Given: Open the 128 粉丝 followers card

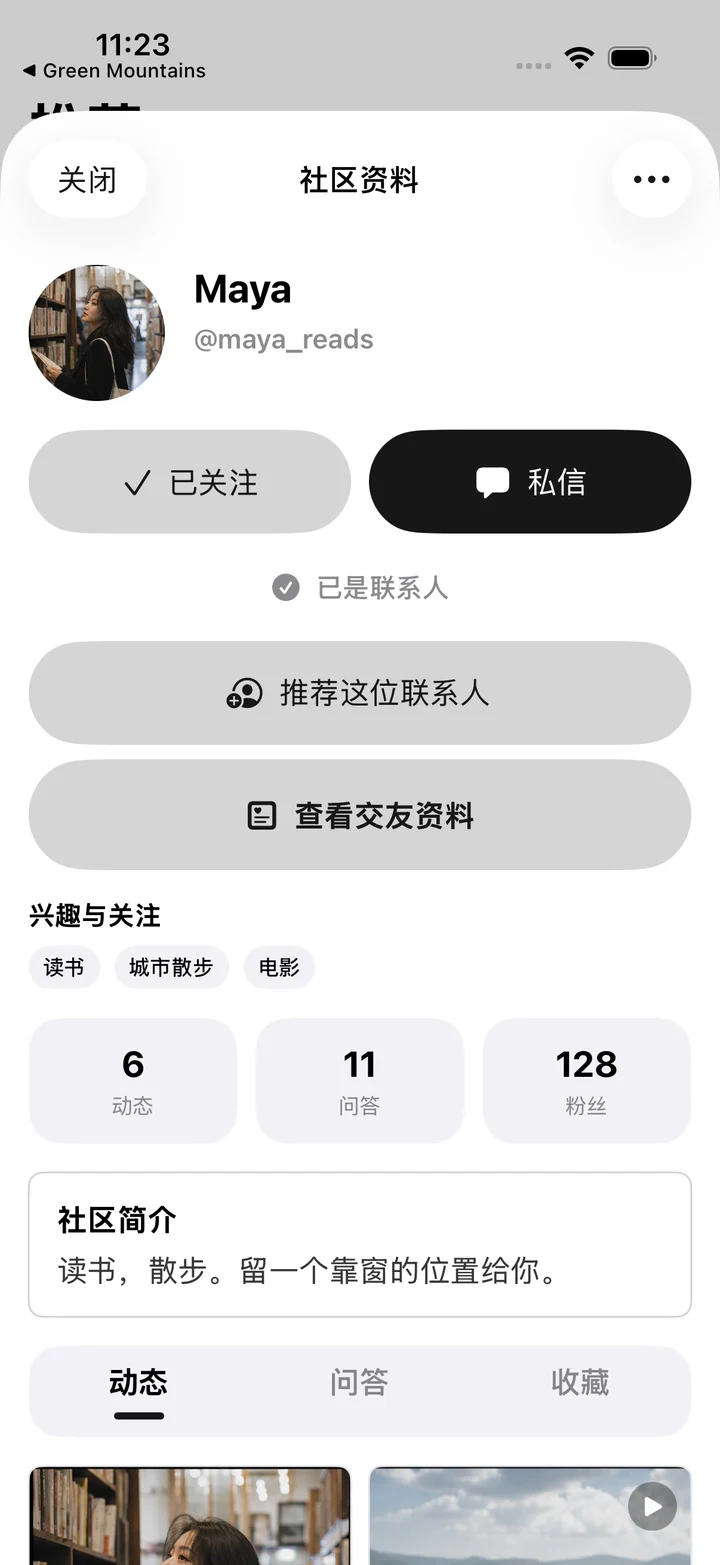Looking at the screenshot, I should pyautogui.click(x=587, y=1080).
